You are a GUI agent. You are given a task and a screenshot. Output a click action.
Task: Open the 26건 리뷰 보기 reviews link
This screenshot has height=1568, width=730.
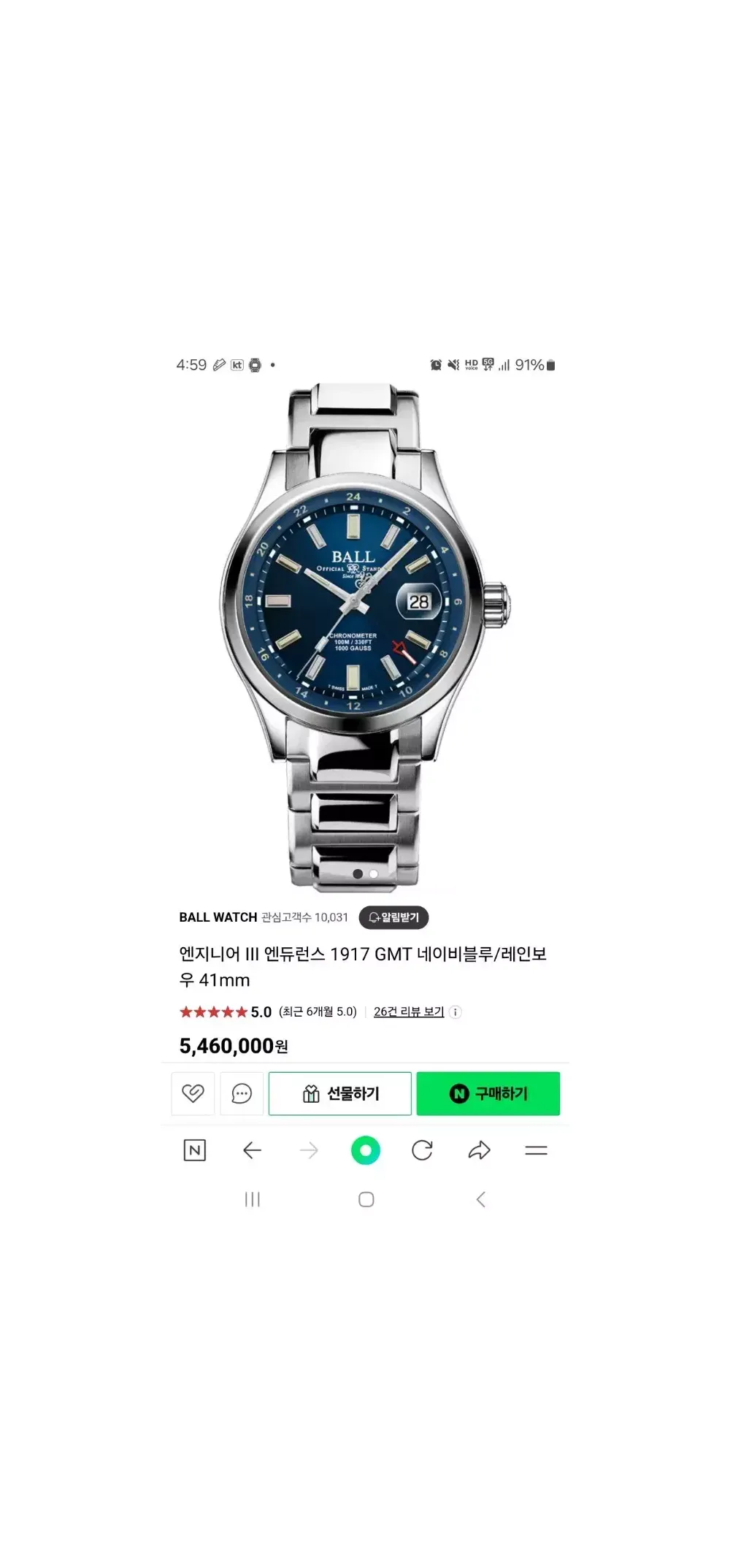point(408,1011)
